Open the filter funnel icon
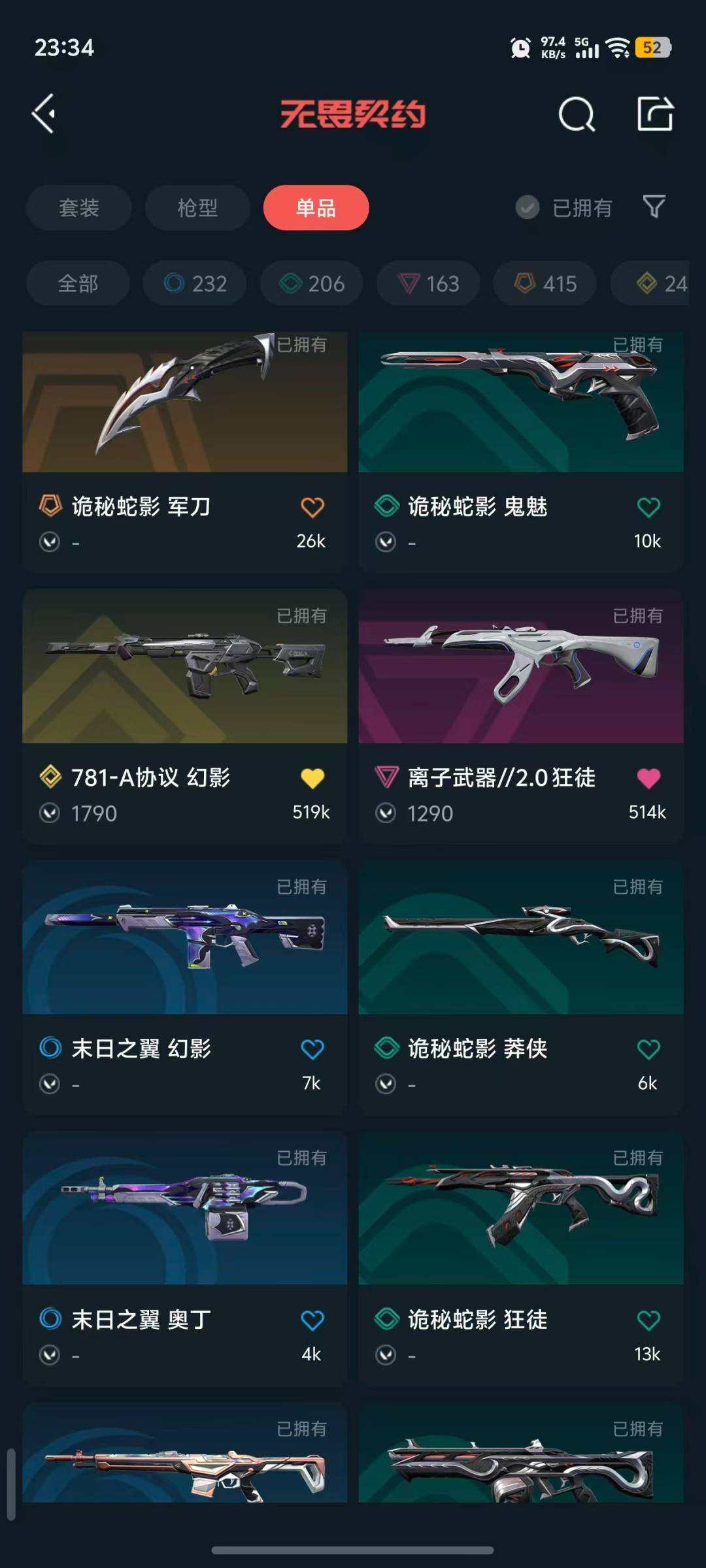706x1568 pixels. [x=653, y=208]
